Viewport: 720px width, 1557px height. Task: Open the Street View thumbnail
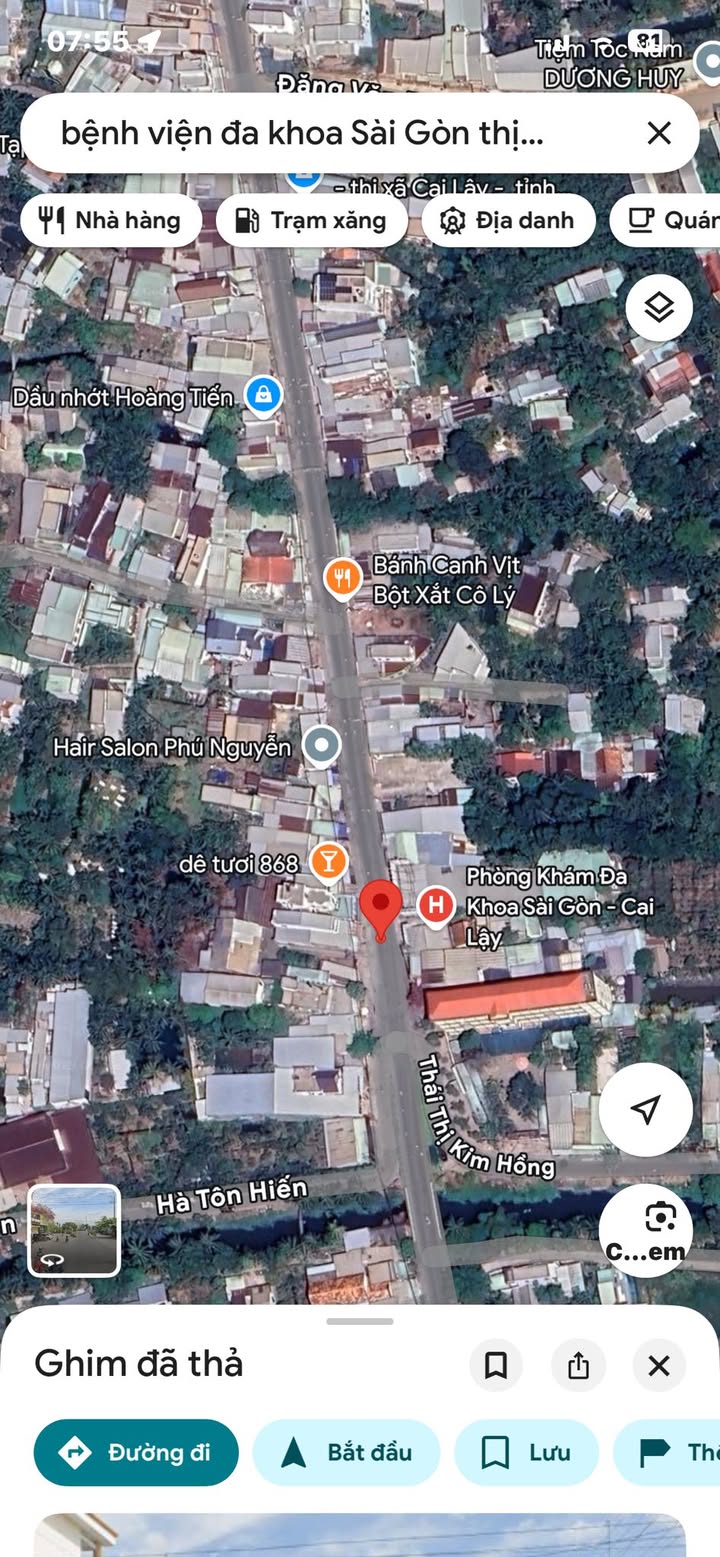[x=74, y=1230]
